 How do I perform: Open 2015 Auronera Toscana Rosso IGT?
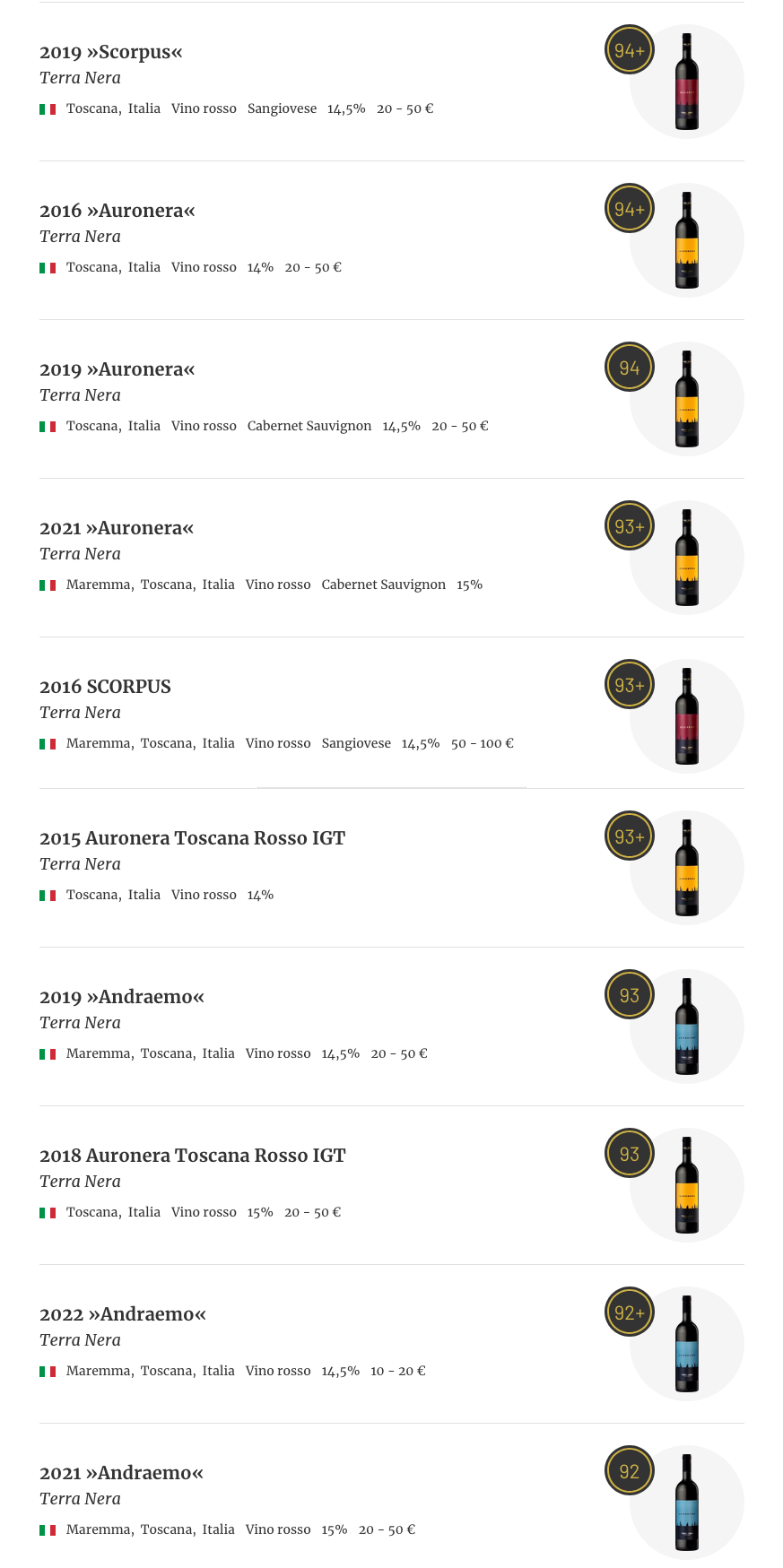pos(192,838)
